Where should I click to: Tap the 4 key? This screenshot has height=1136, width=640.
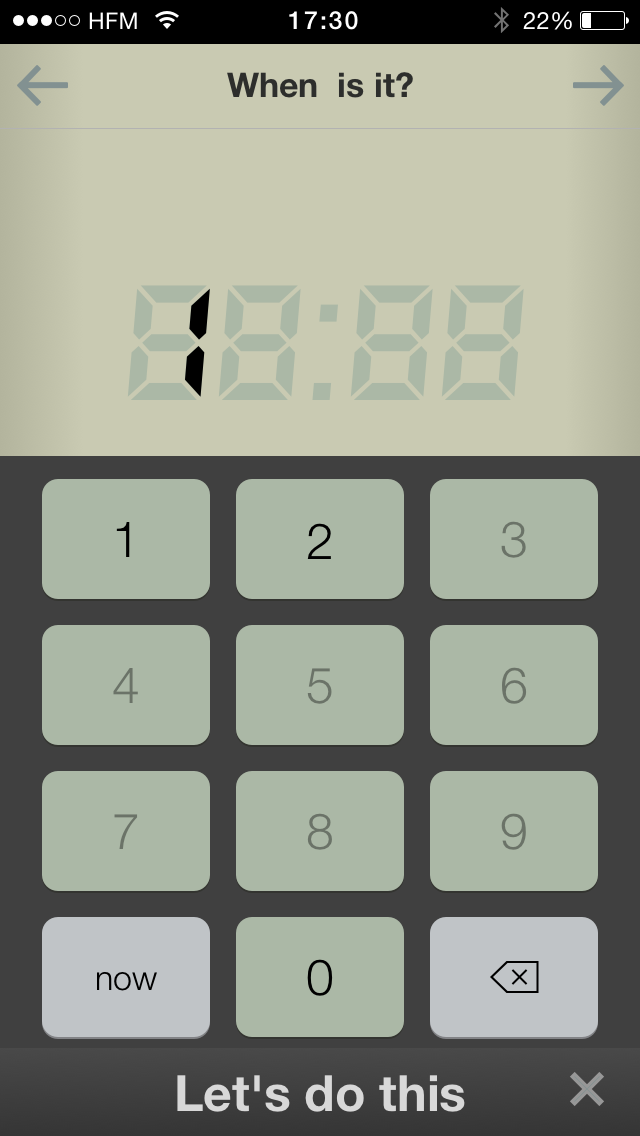126,685
